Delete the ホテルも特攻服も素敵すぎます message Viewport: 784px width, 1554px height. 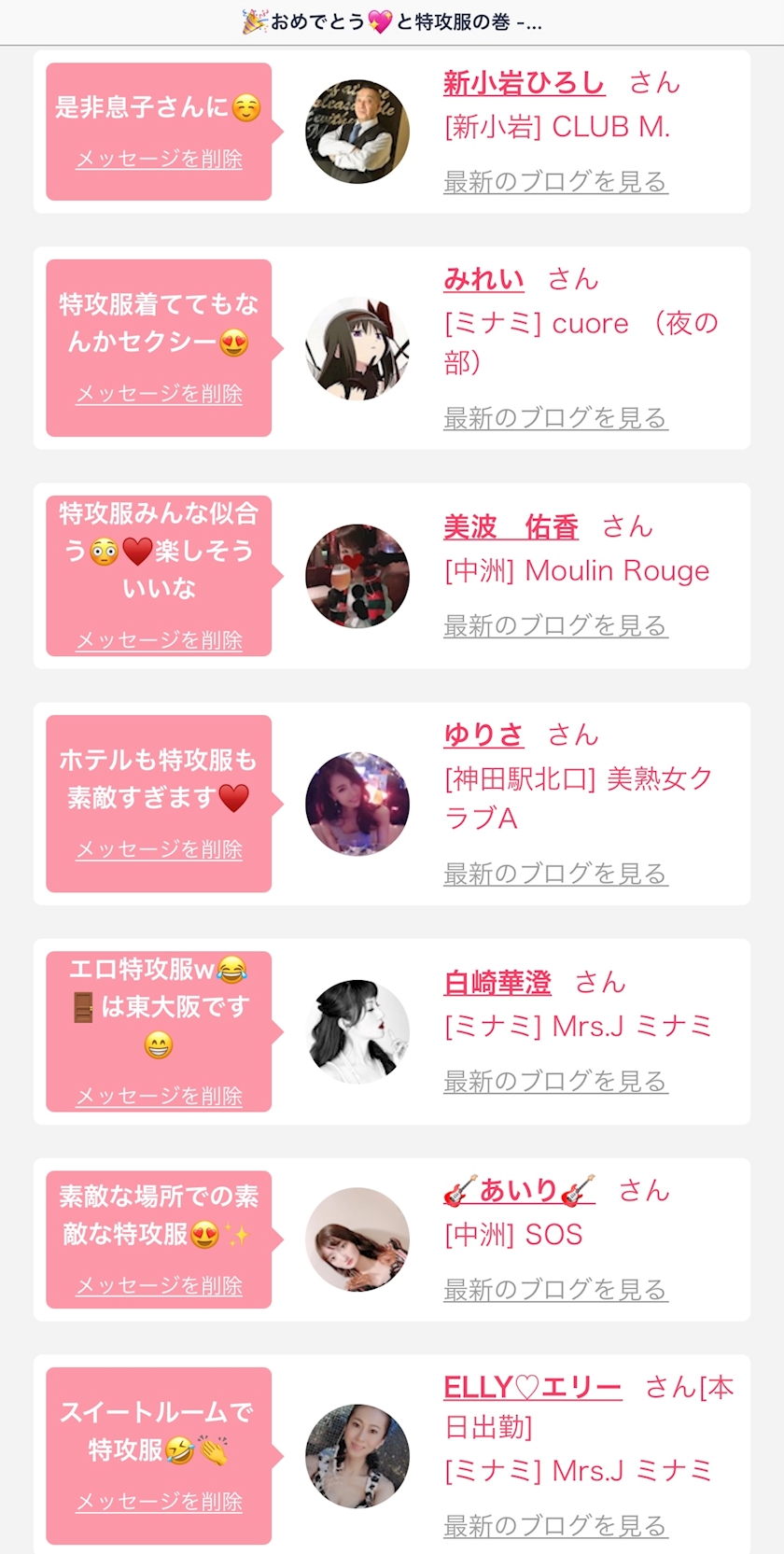pos(159,850)
